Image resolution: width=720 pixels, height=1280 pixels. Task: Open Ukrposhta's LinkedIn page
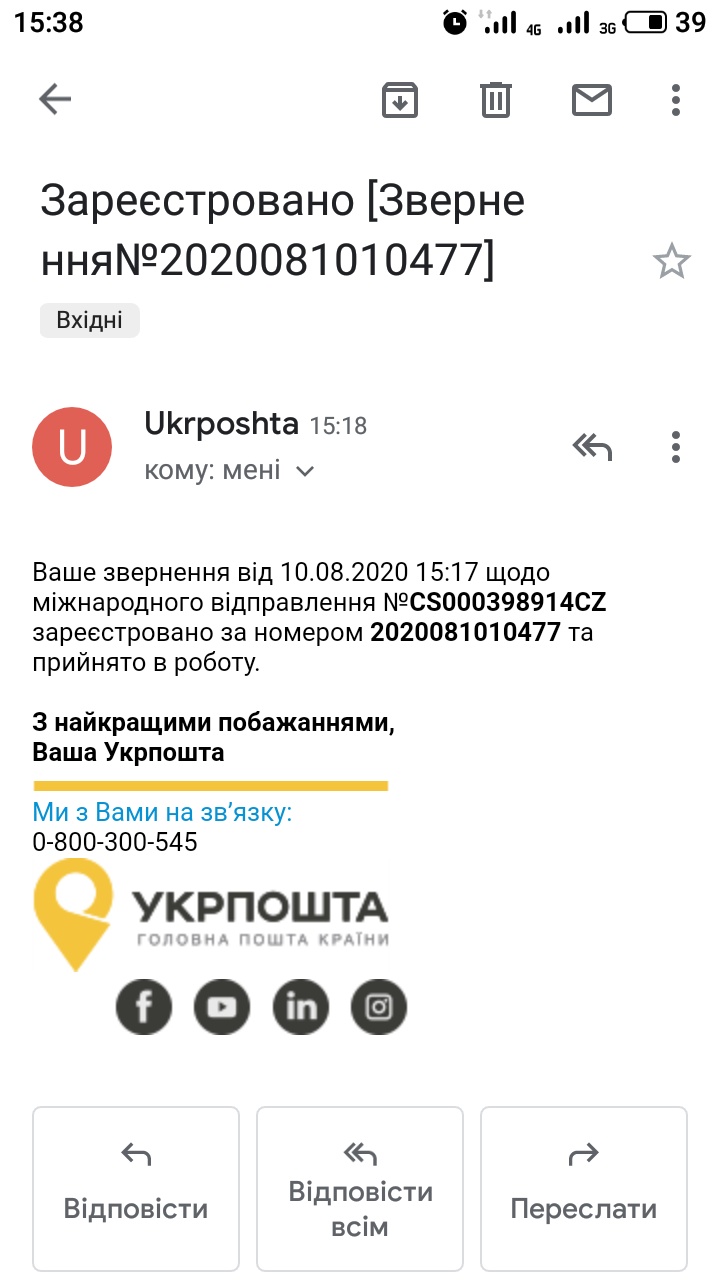pos(301,1006)
